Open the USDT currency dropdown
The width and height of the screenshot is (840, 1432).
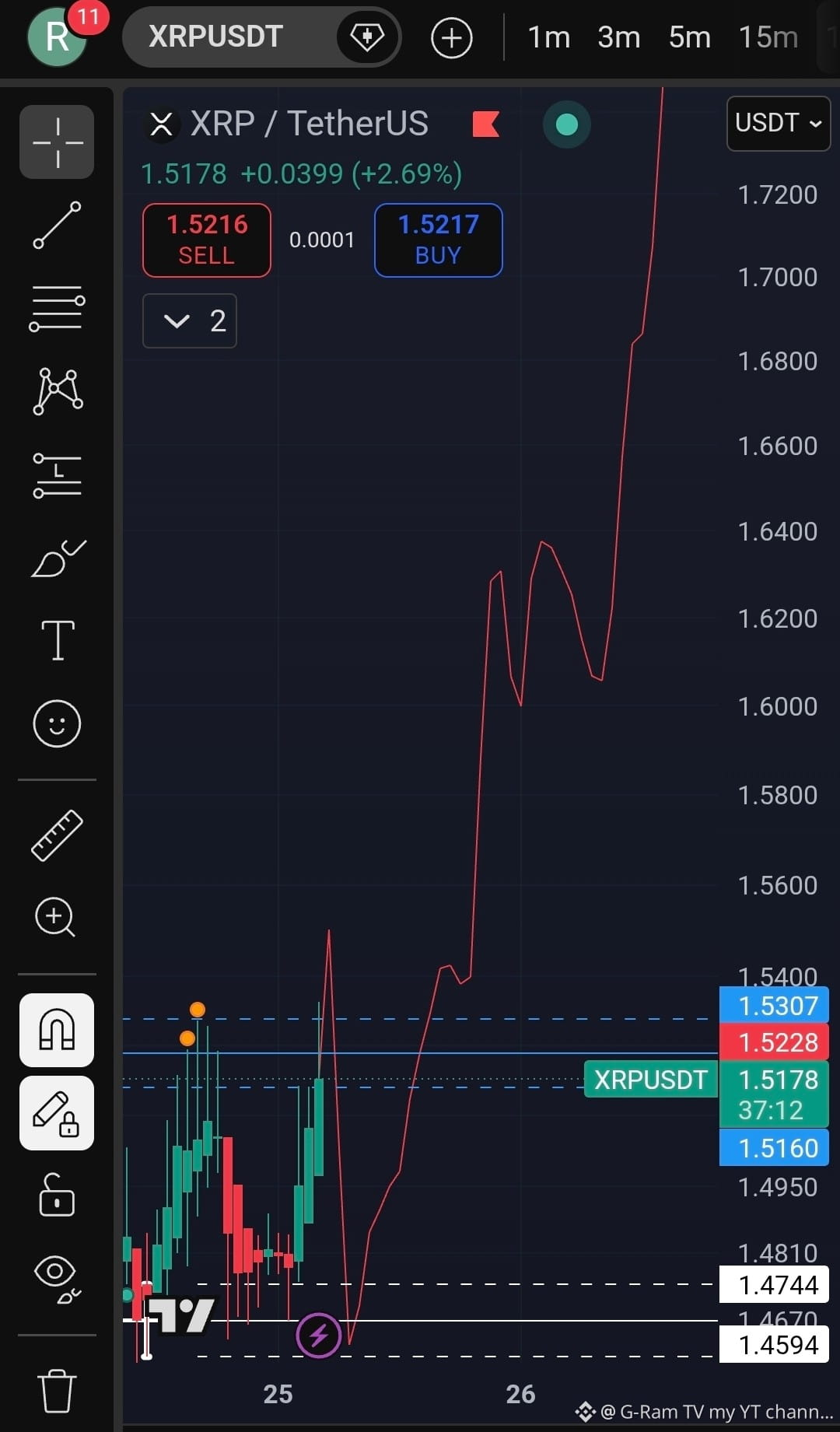pyautogui.click(x=779, y=123)
